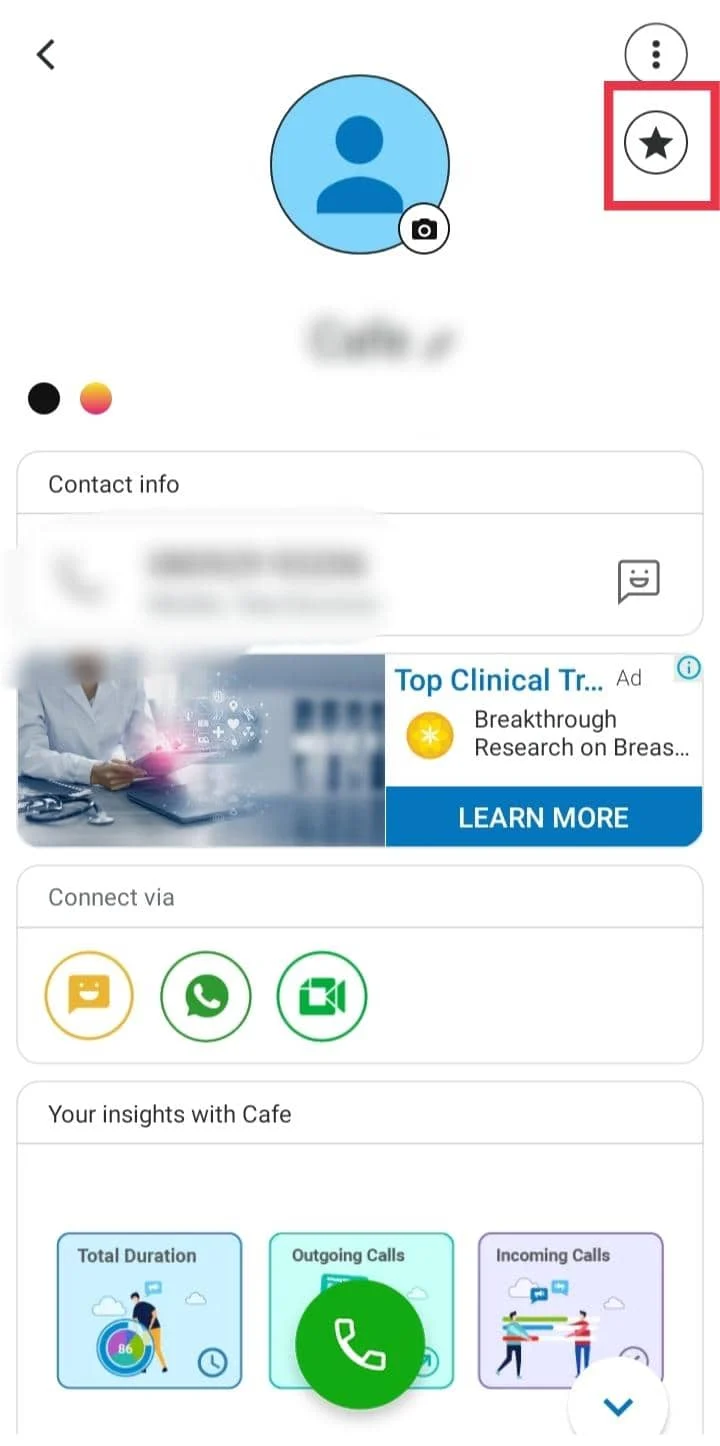Open the Total Duration insight card

coord(149,1310)
